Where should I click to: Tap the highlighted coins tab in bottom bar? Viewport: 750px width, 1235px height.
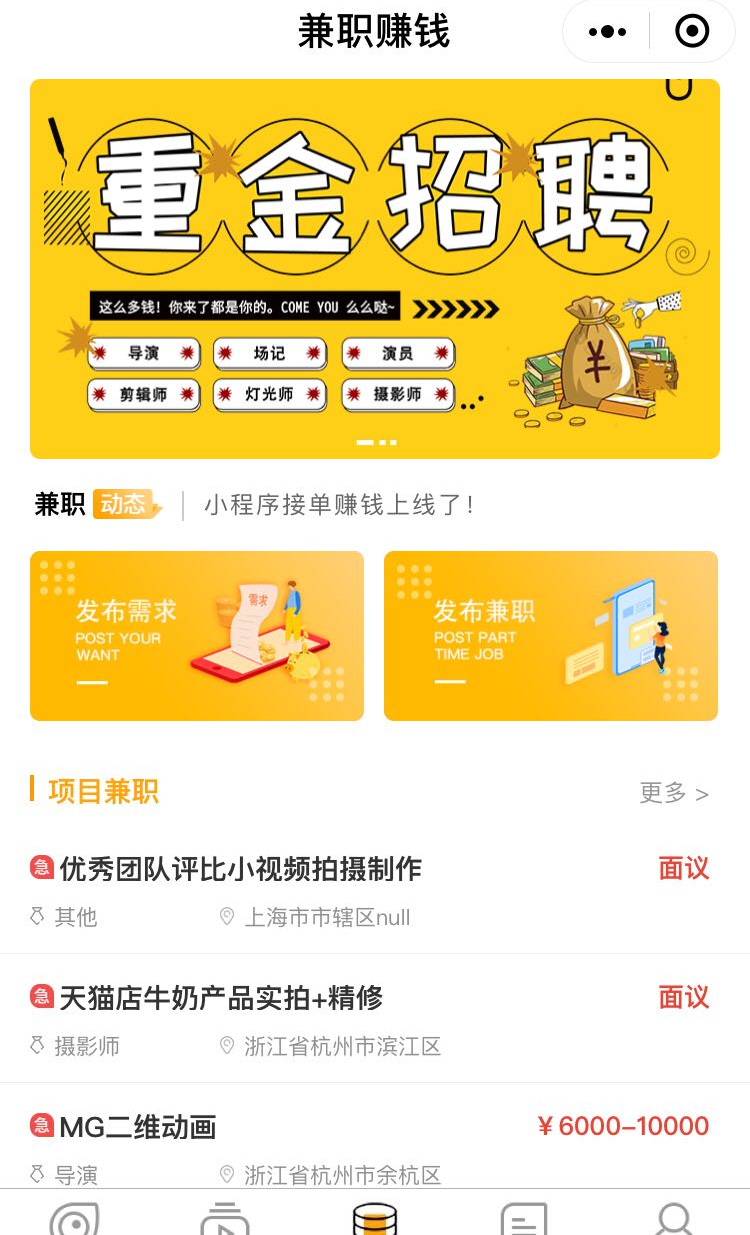(x=375, y=1218)
